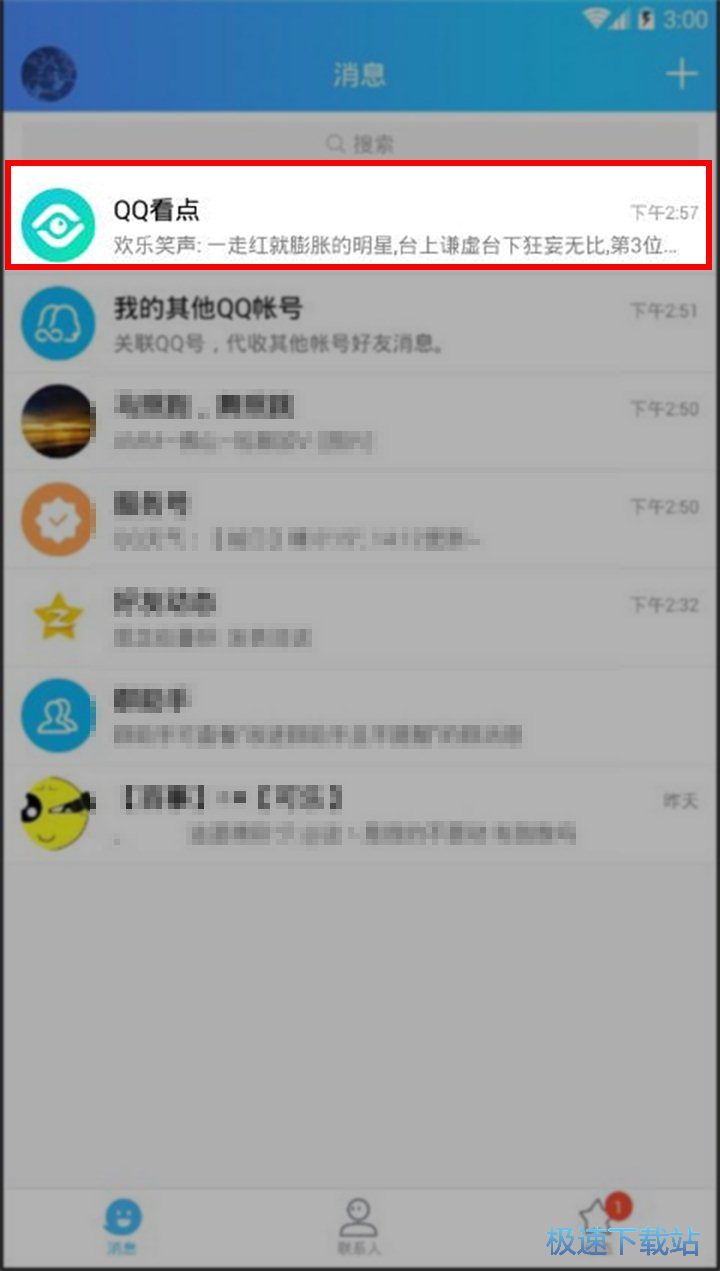
Task: Open the 消息 tab smiley icon
Action: pos(123,1214)
